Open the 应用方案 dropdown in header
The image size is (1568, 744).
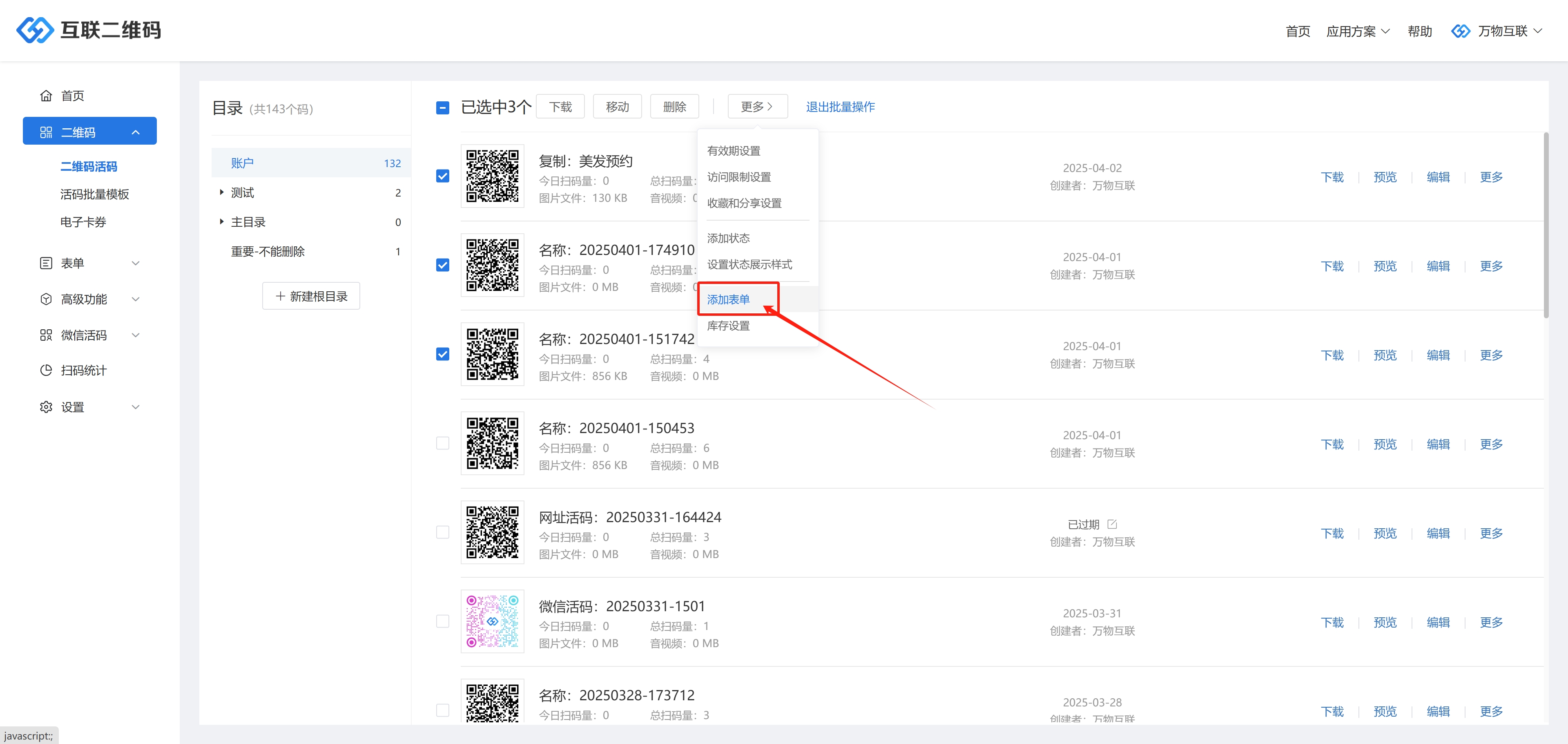1357,31
